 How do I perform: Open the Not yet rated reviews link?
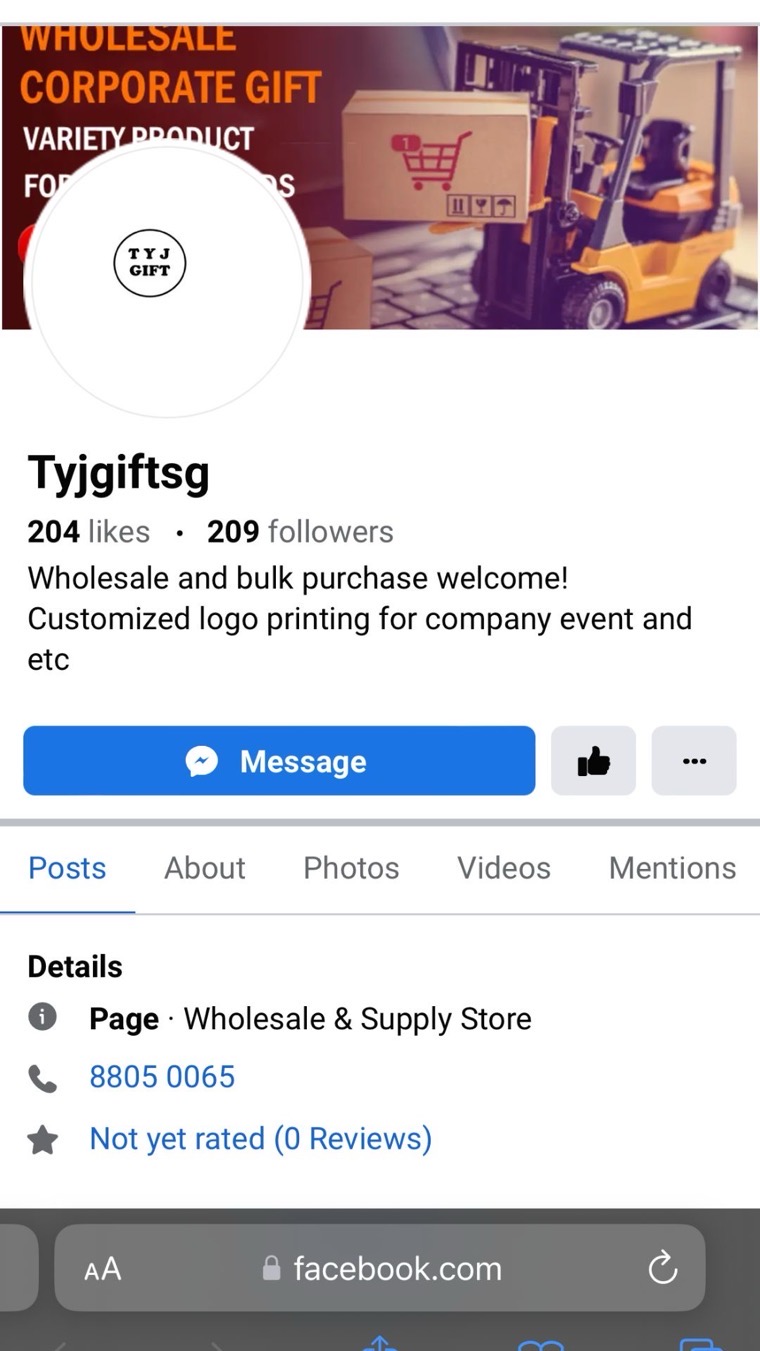(260, 1139)
